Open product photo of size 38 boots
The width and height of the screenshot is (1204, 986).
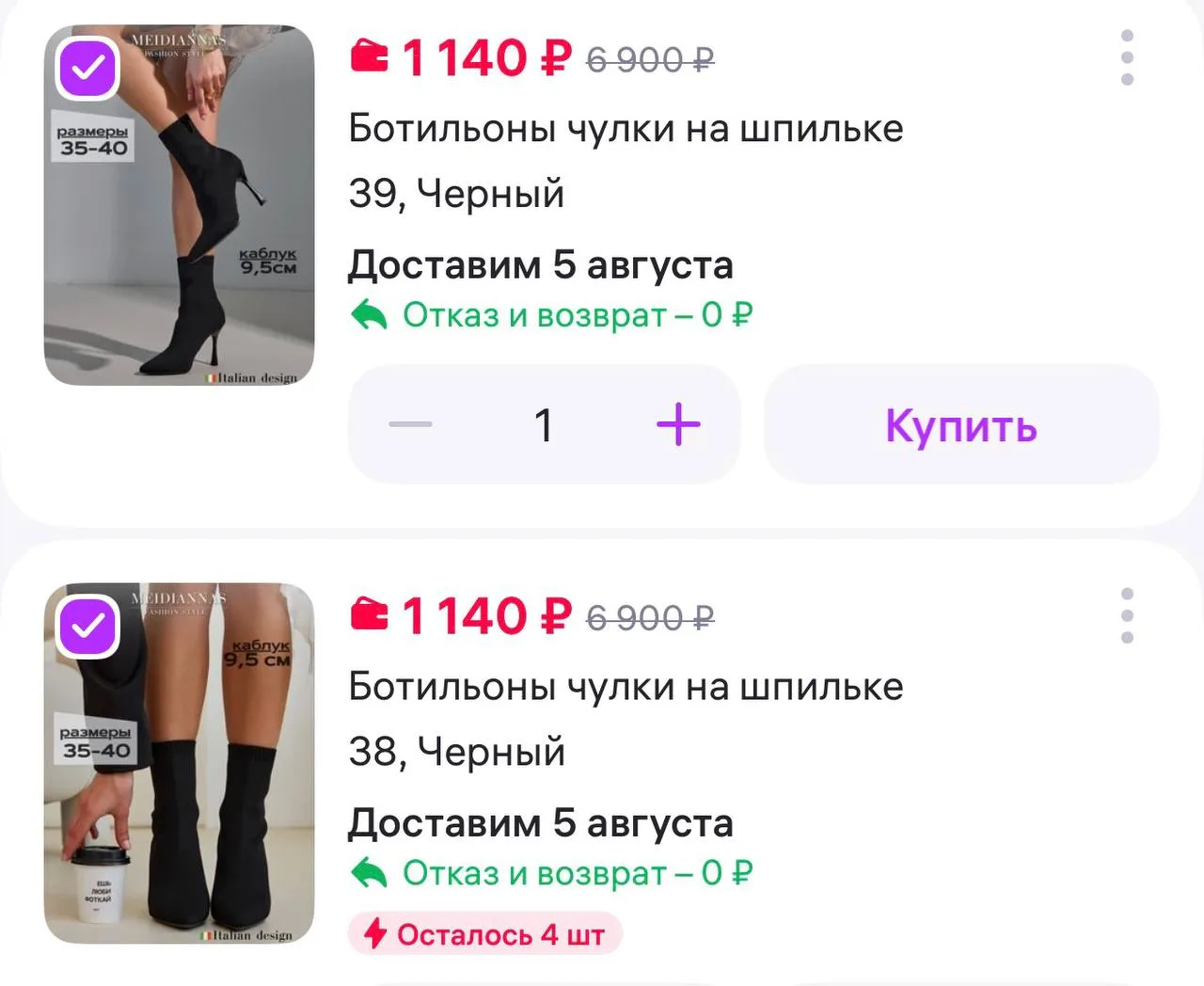pos(179,763)
